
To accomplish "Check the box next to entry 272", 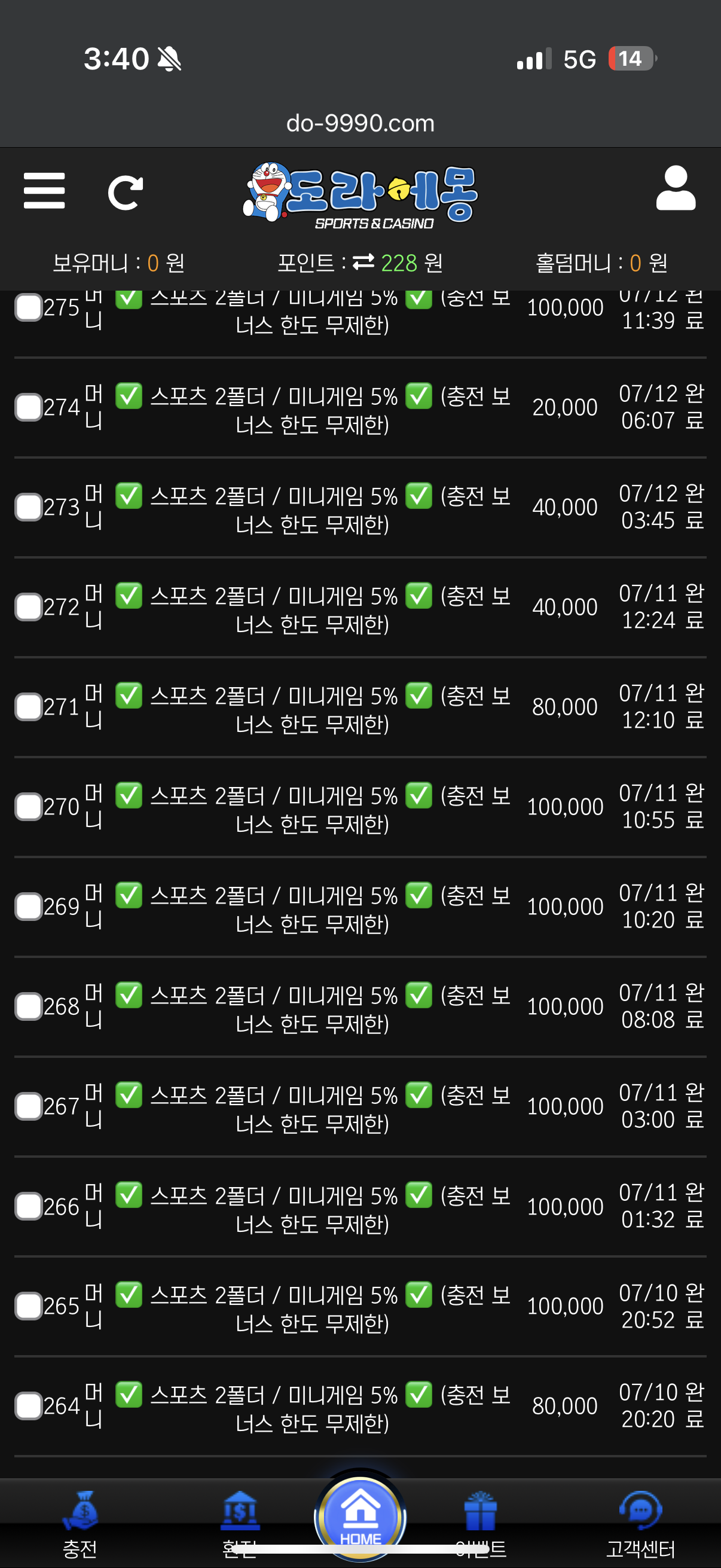I will click(x=29, y=607).
